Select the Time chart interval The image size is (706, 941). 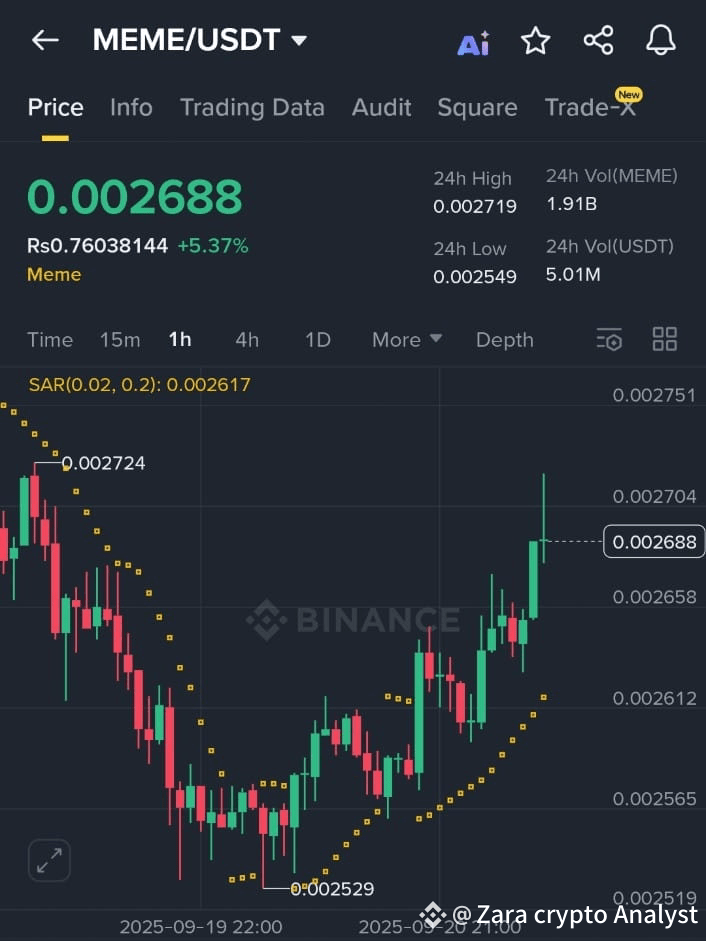coord(50,340)
